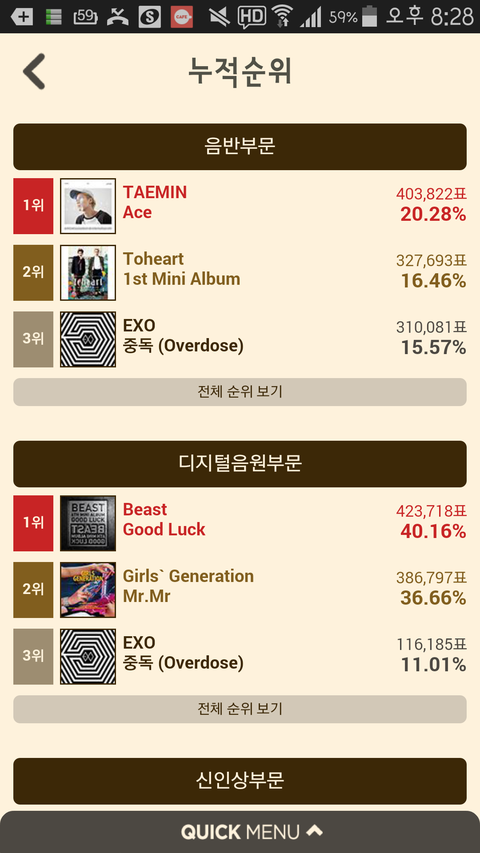Open TAEMIN Ace entry

click(x=239, y=206)
